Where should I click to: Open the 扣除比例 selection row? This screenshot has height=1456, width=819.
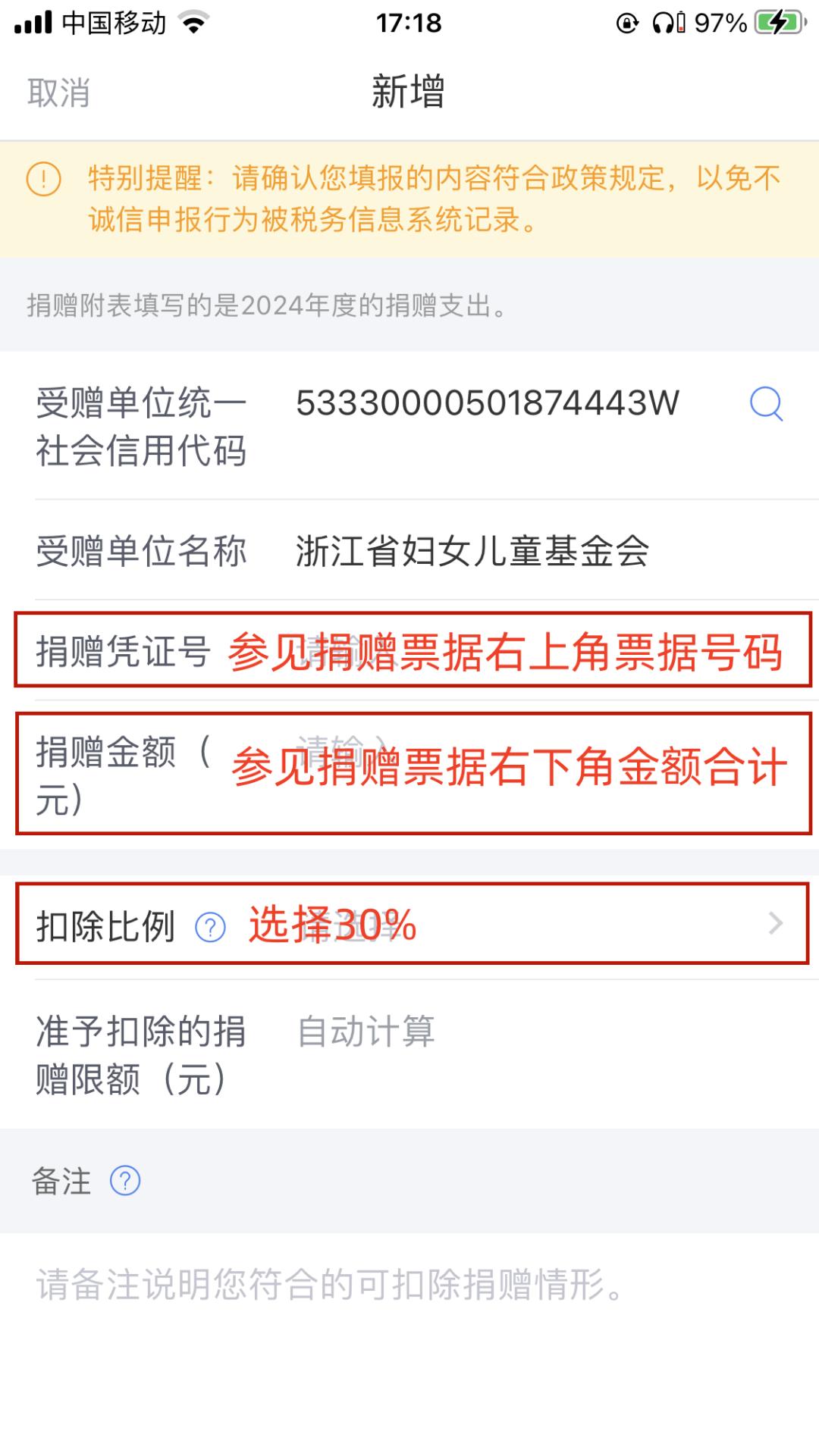point(413,925)
